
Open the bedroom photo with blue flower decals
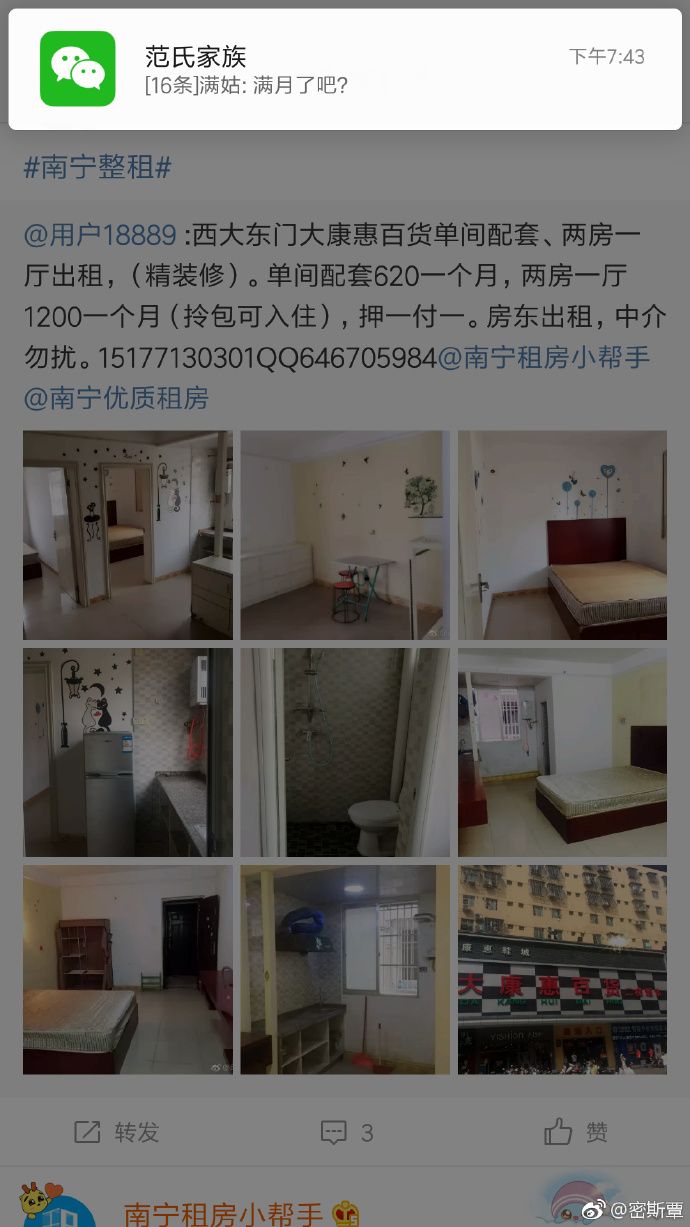(562, 535)
